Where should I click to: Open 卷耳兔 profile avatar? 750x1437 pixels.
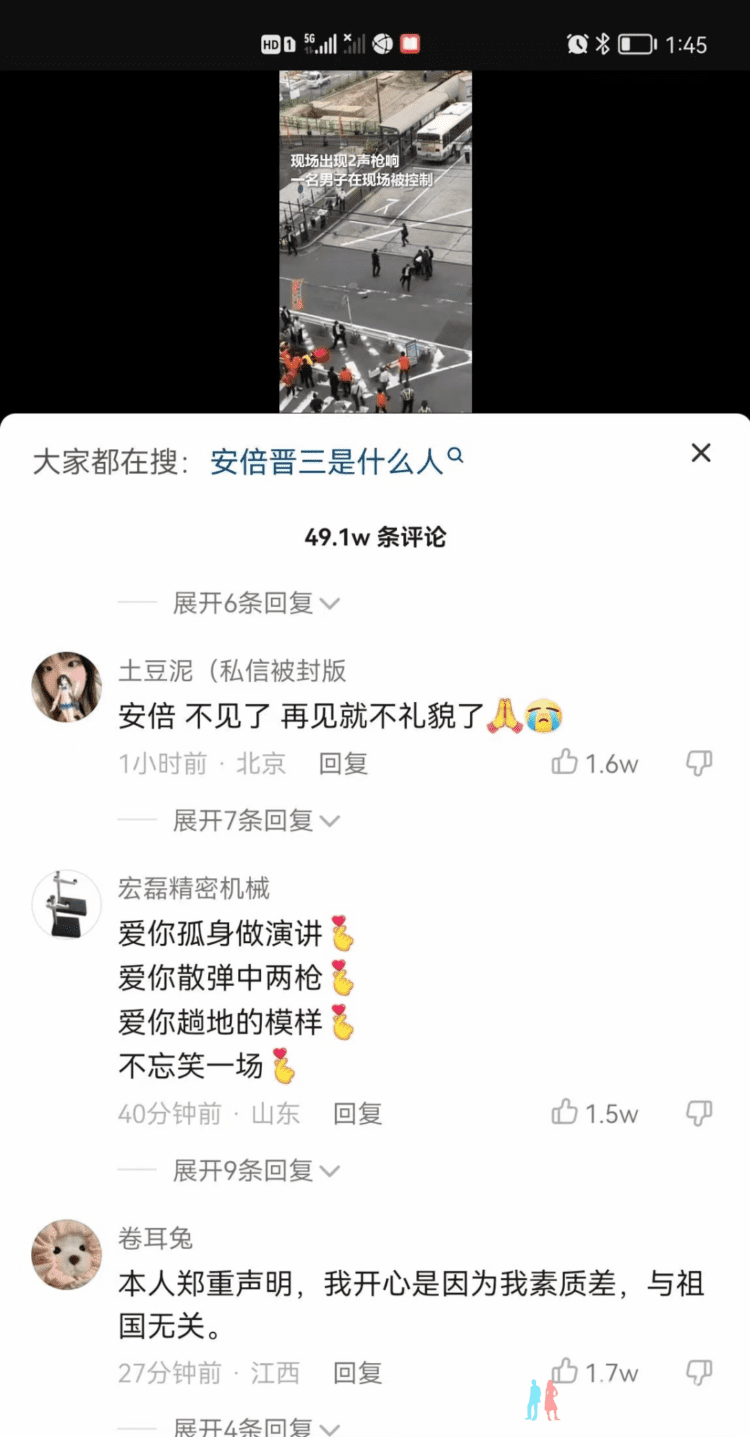pyautogui.click(x=67, y=1254)
